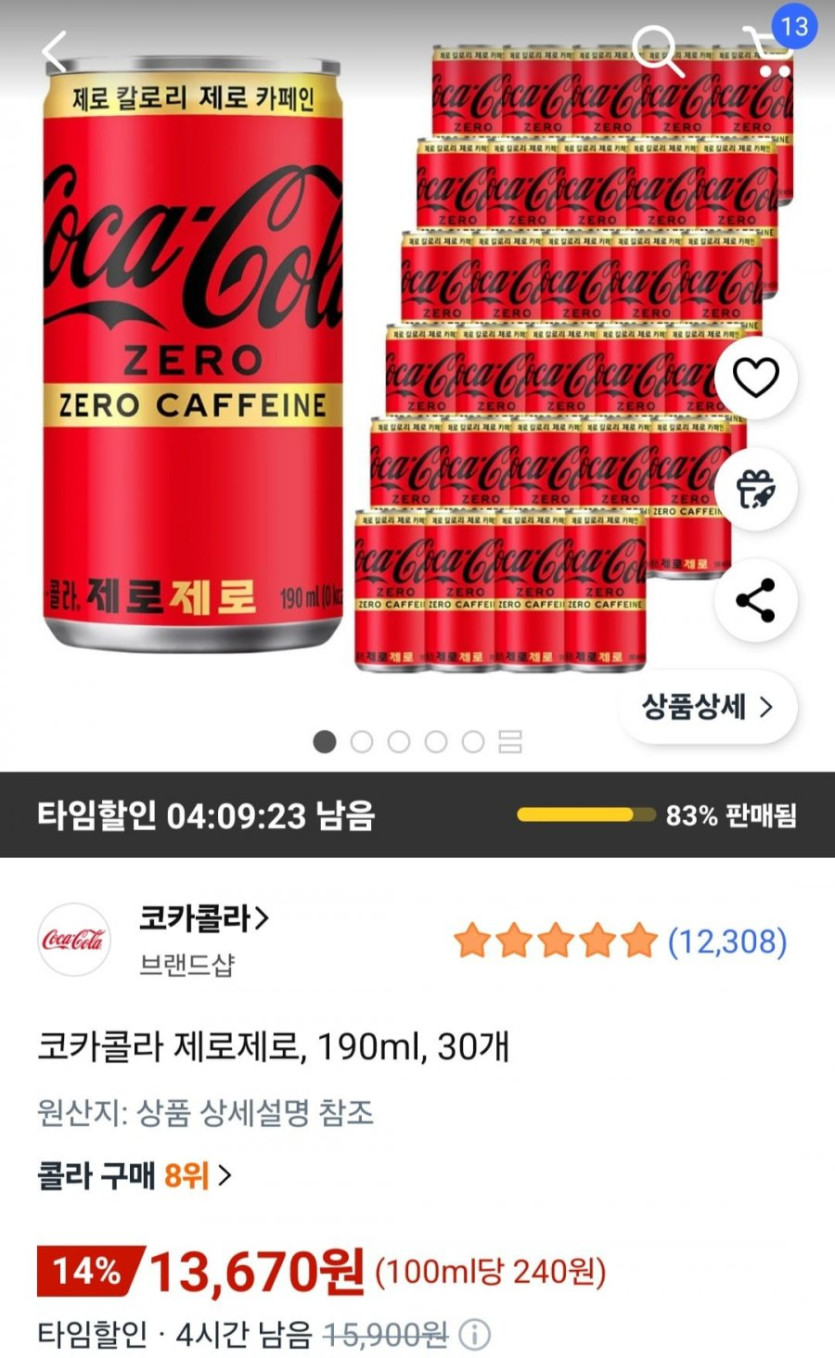The image size is (835, 1358).
Task: Open 상품상세 product details
Action: (709, 708)
